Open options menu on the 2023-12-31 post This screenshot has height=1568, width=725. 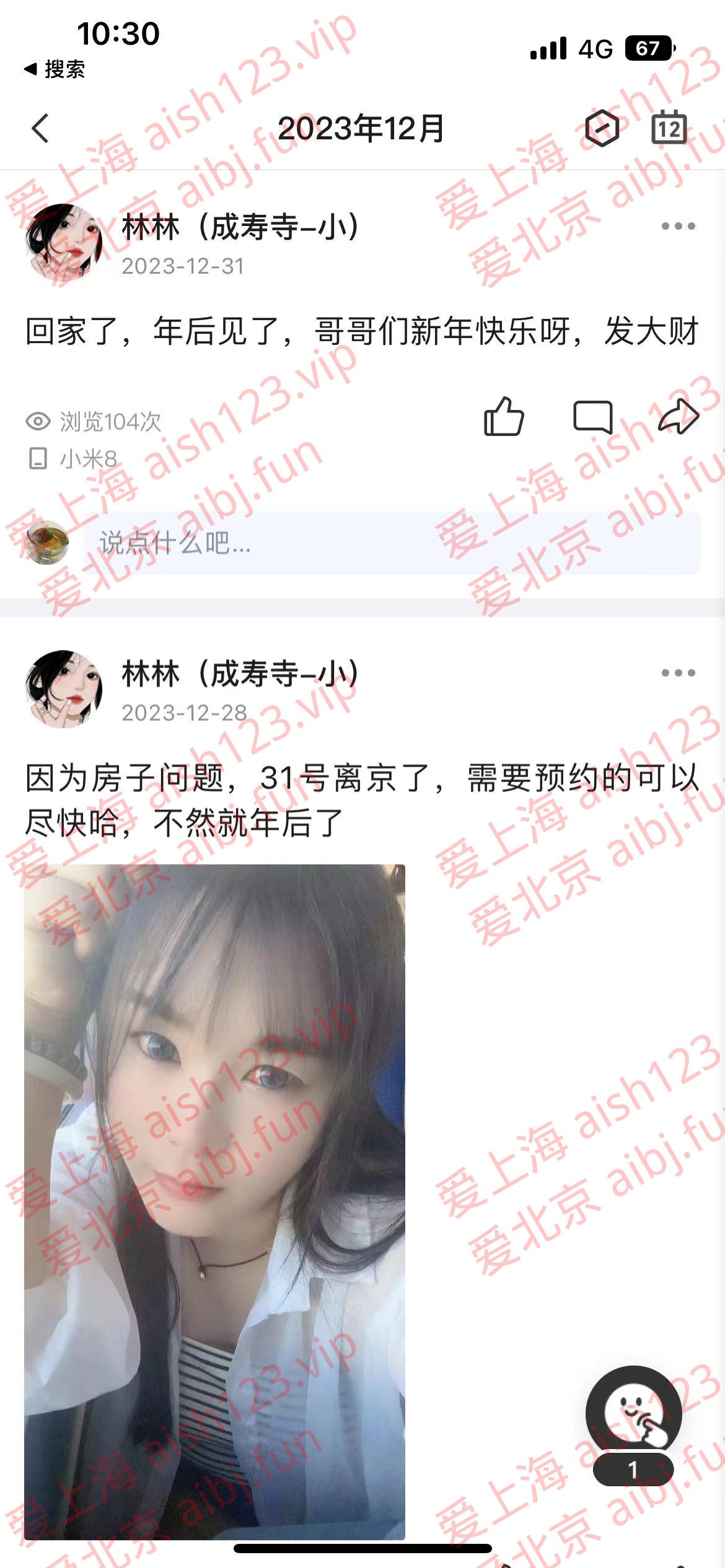(x=678, y=226)
